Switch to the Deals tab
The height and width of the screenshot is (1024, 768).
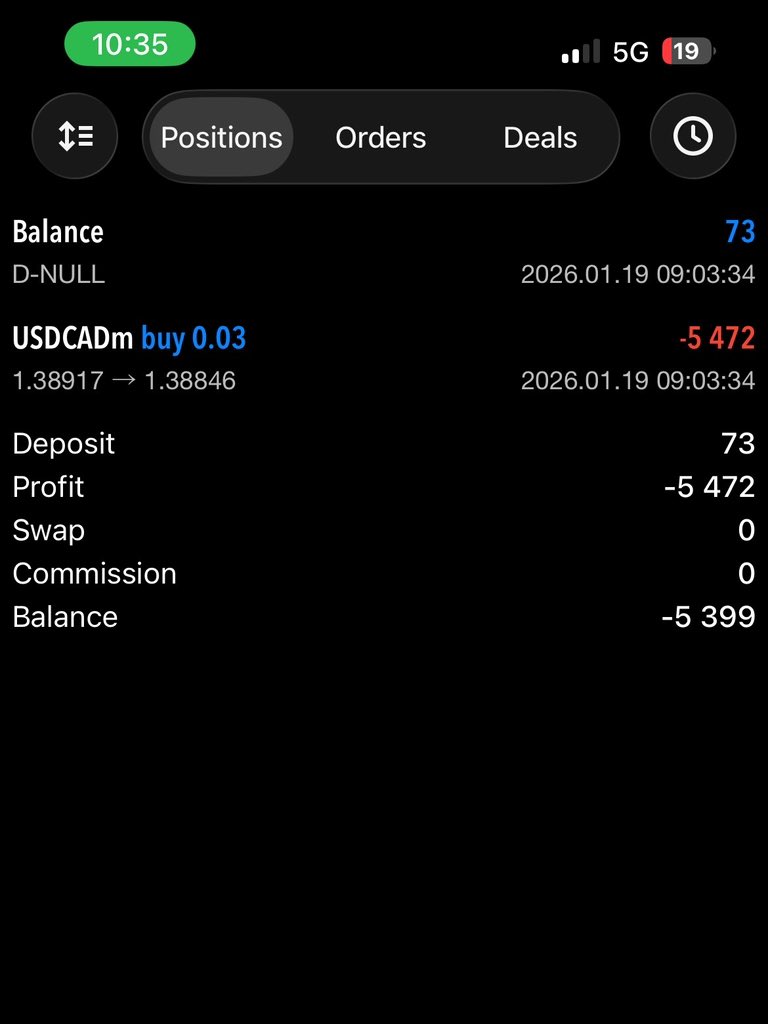540,137
